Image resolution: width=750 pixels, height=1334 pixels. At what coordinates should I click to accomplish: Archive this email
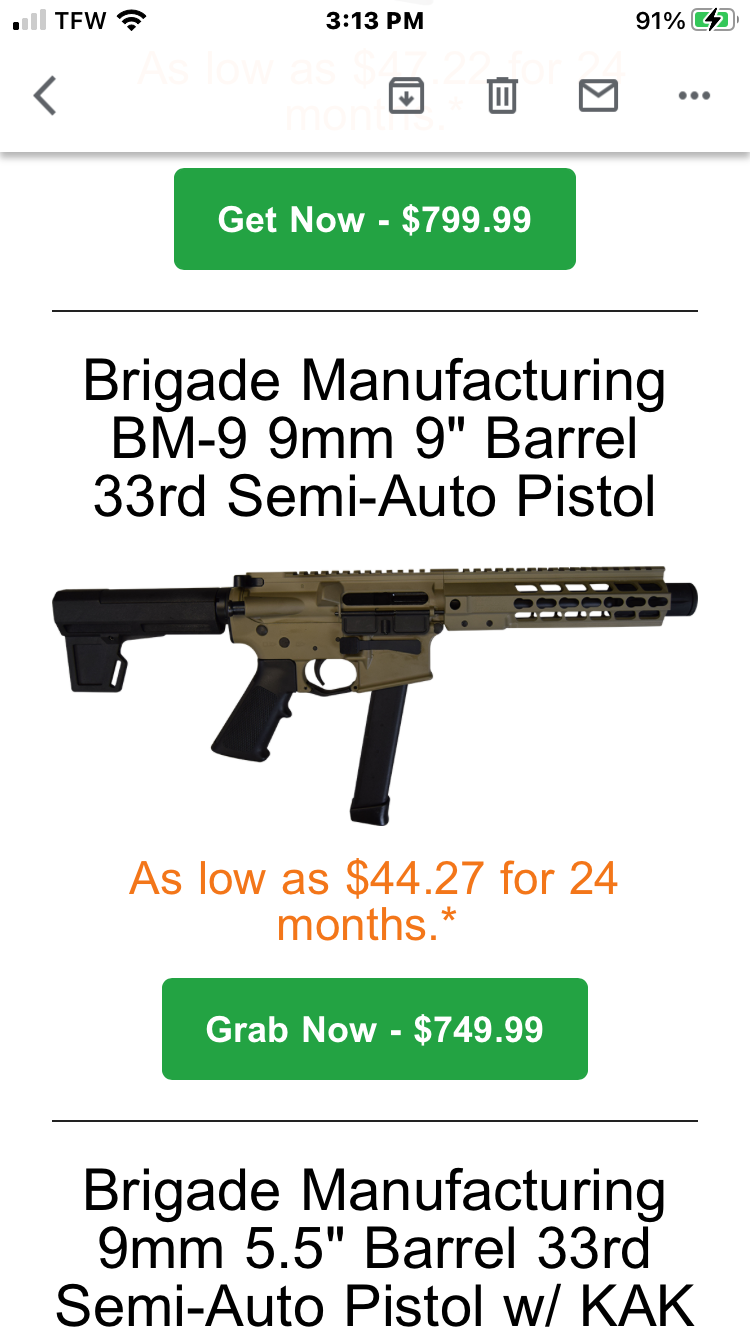[406, 96]
